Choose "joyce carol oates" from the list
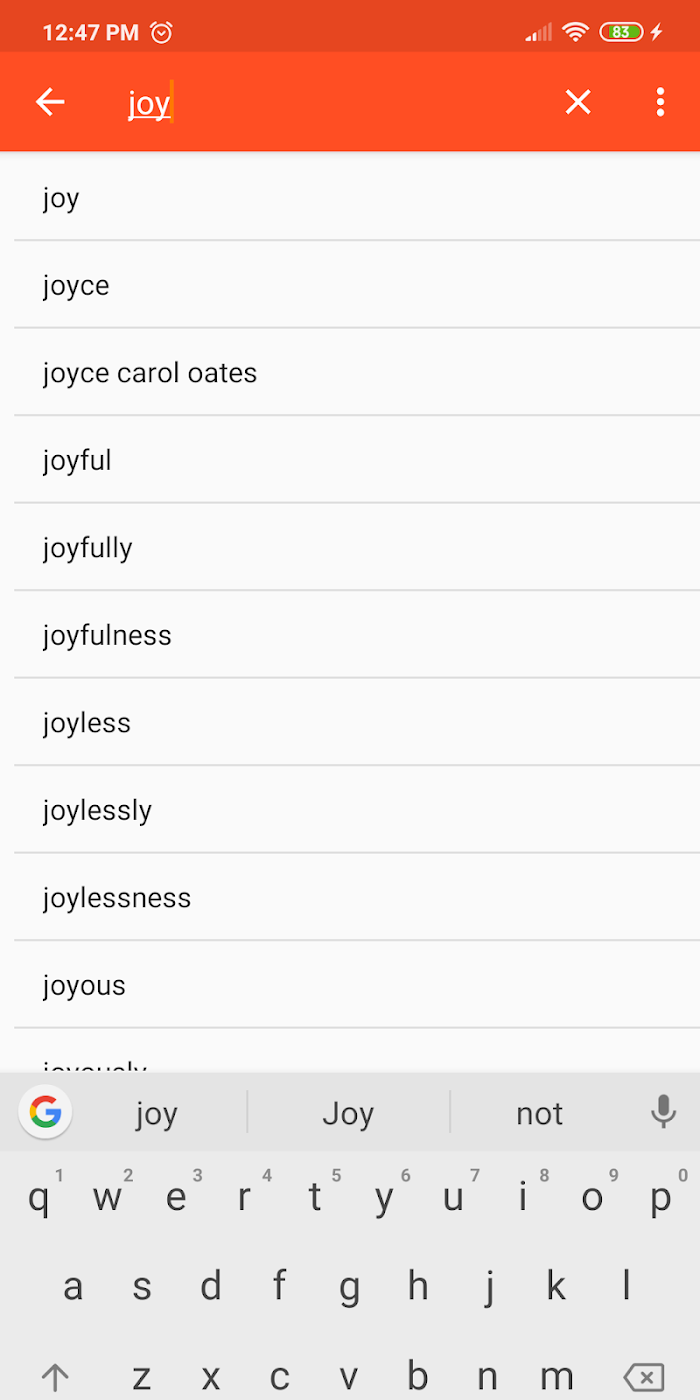The image size is (700, 1400). point(357,372)
